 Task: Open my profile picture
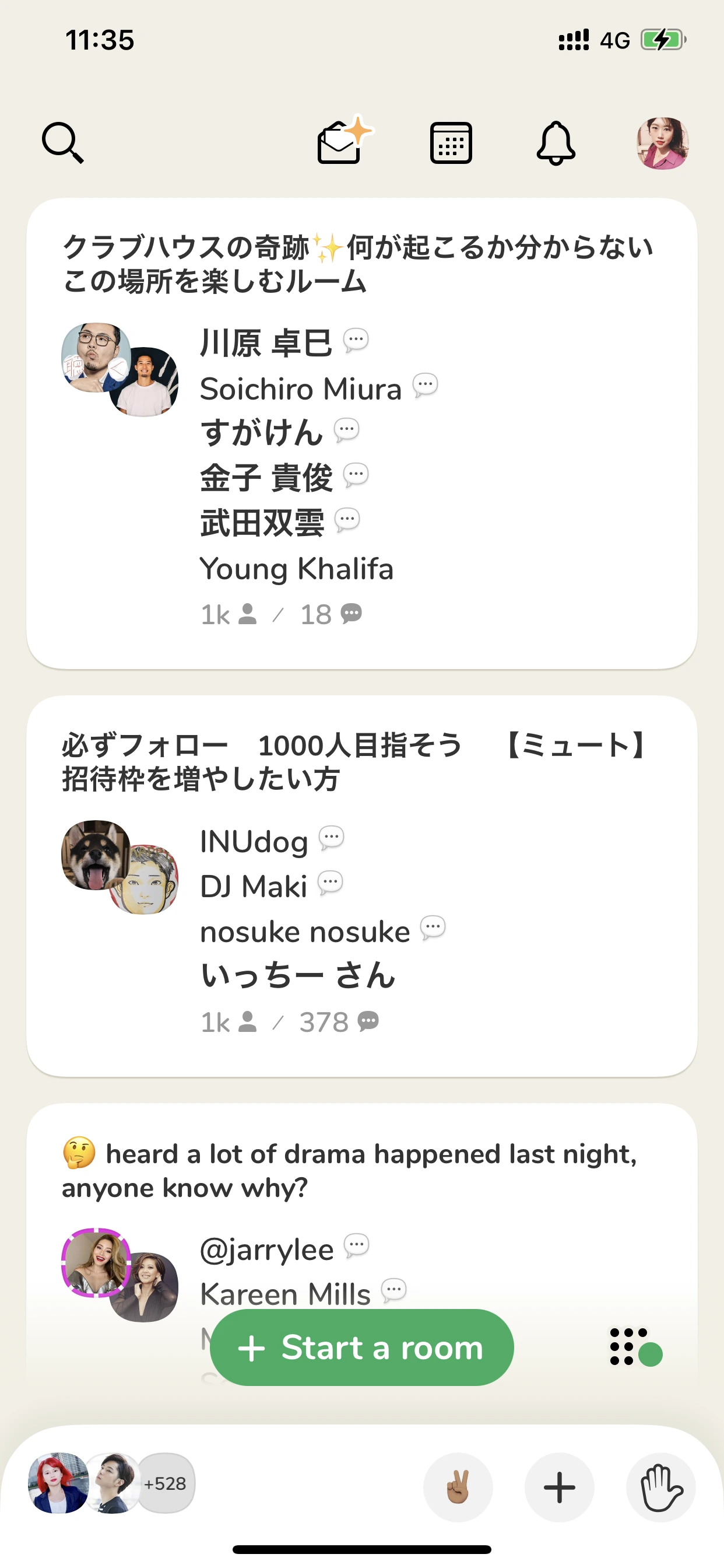pyautogui.click(x=662, y=143)
